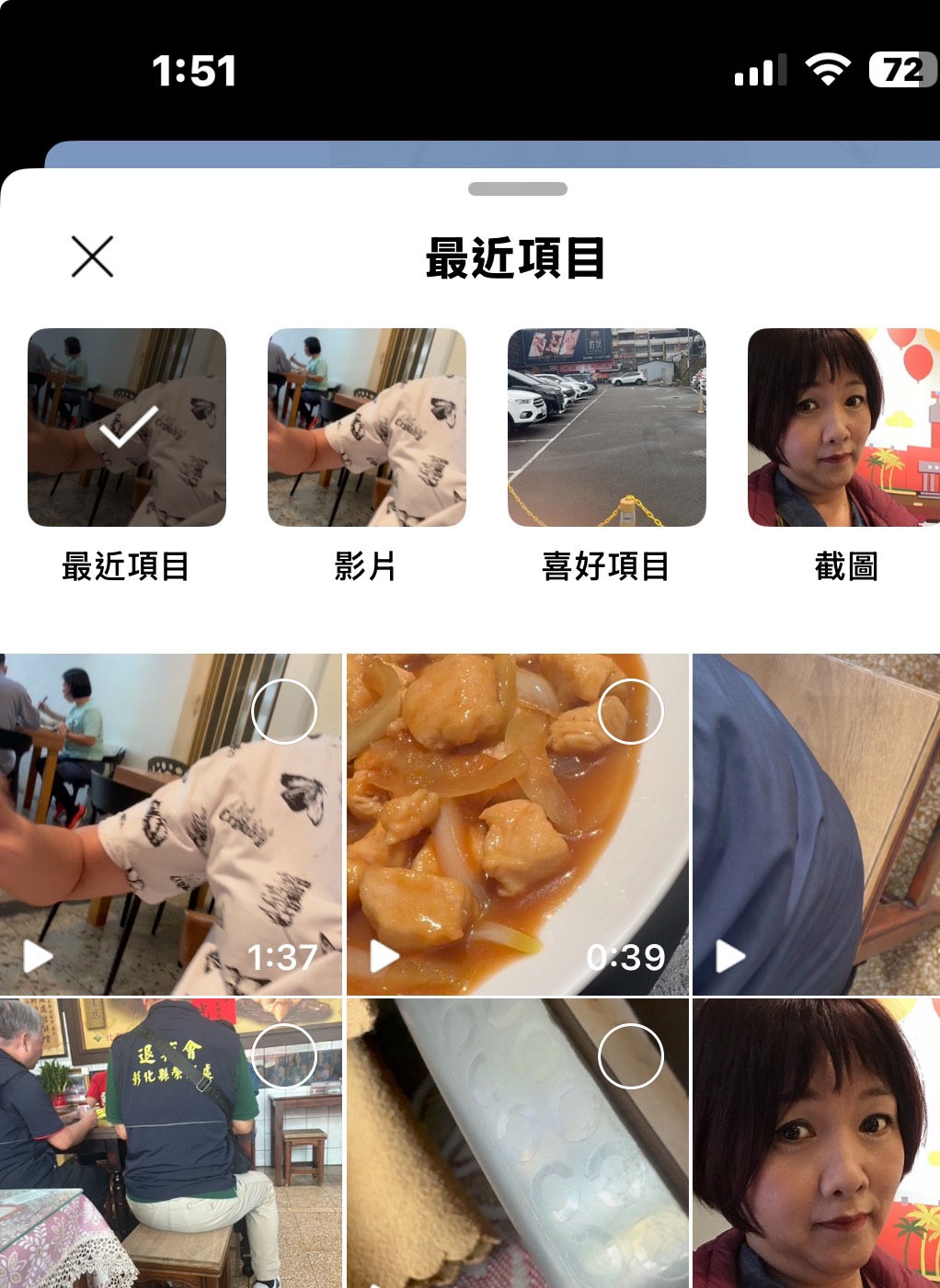940x1288 pixels.
Task: Open the 截圖 album
Action: (x=843, y=427)
